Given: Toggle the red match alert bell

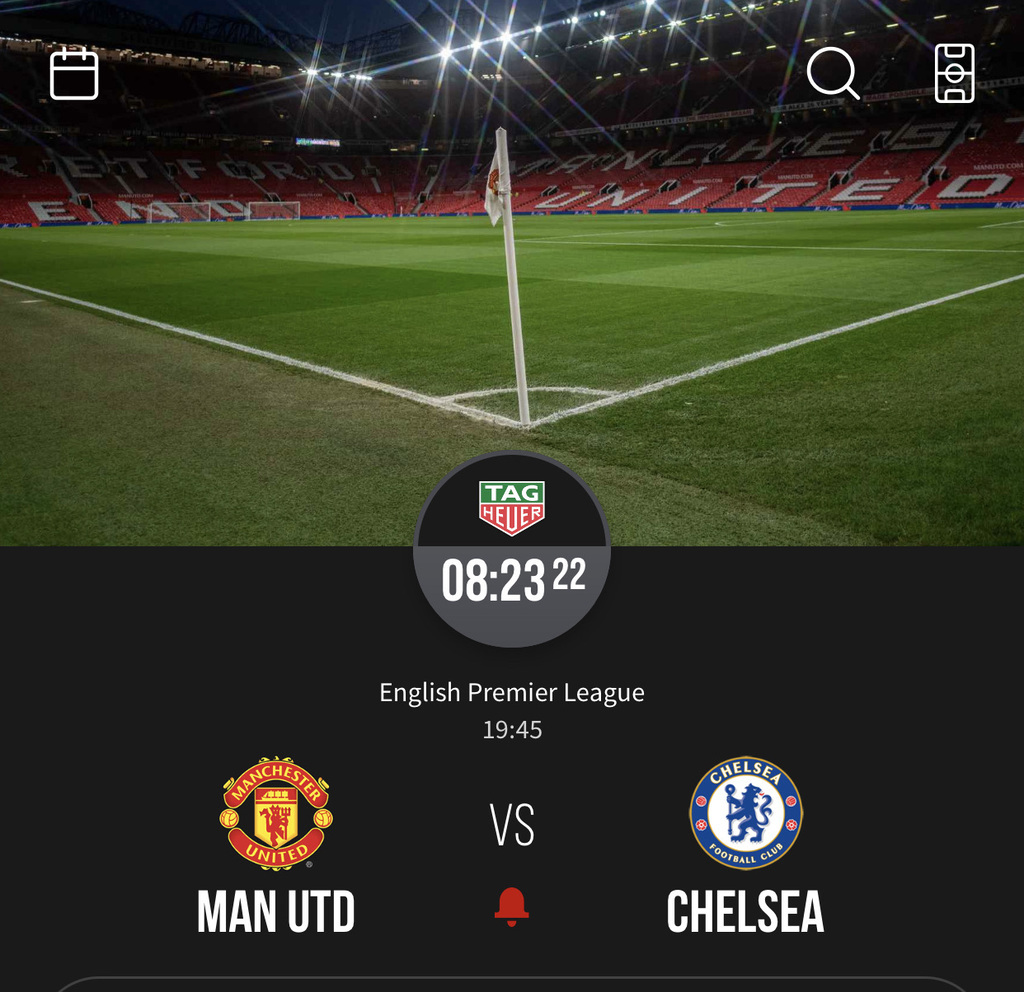Looking at the screenshot, I should (x=511, y=906).
